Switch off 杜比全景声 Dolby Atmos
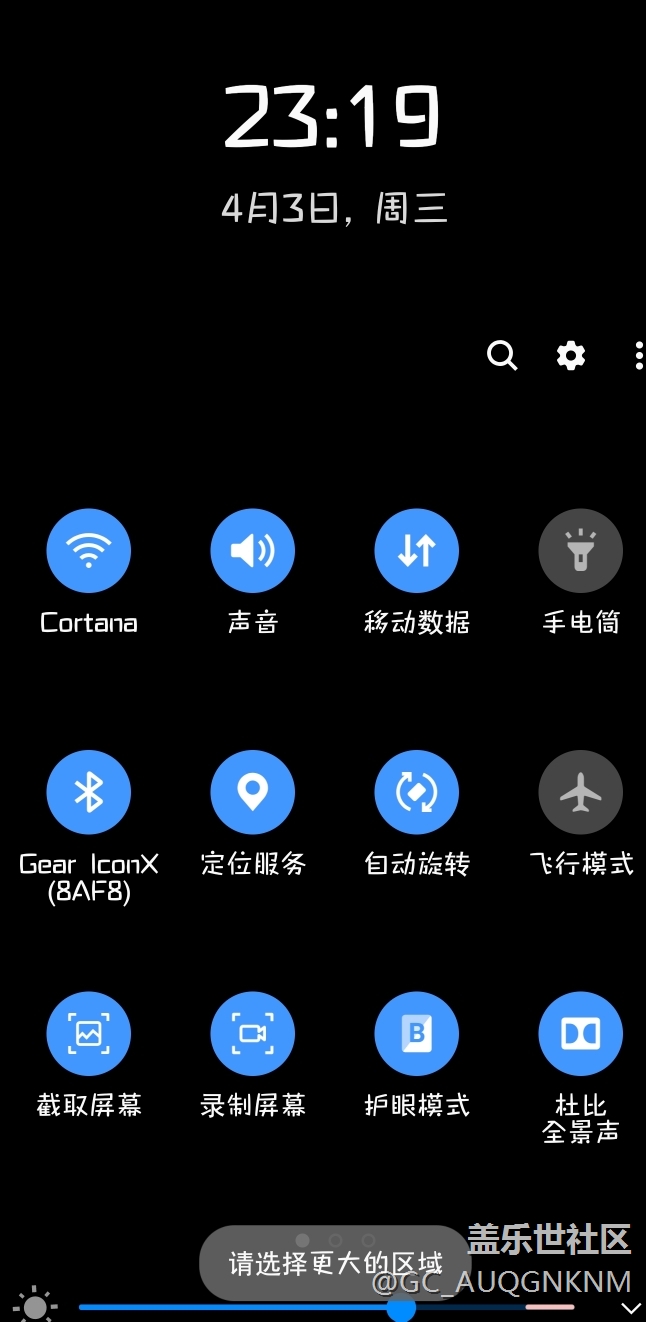 581,1034
